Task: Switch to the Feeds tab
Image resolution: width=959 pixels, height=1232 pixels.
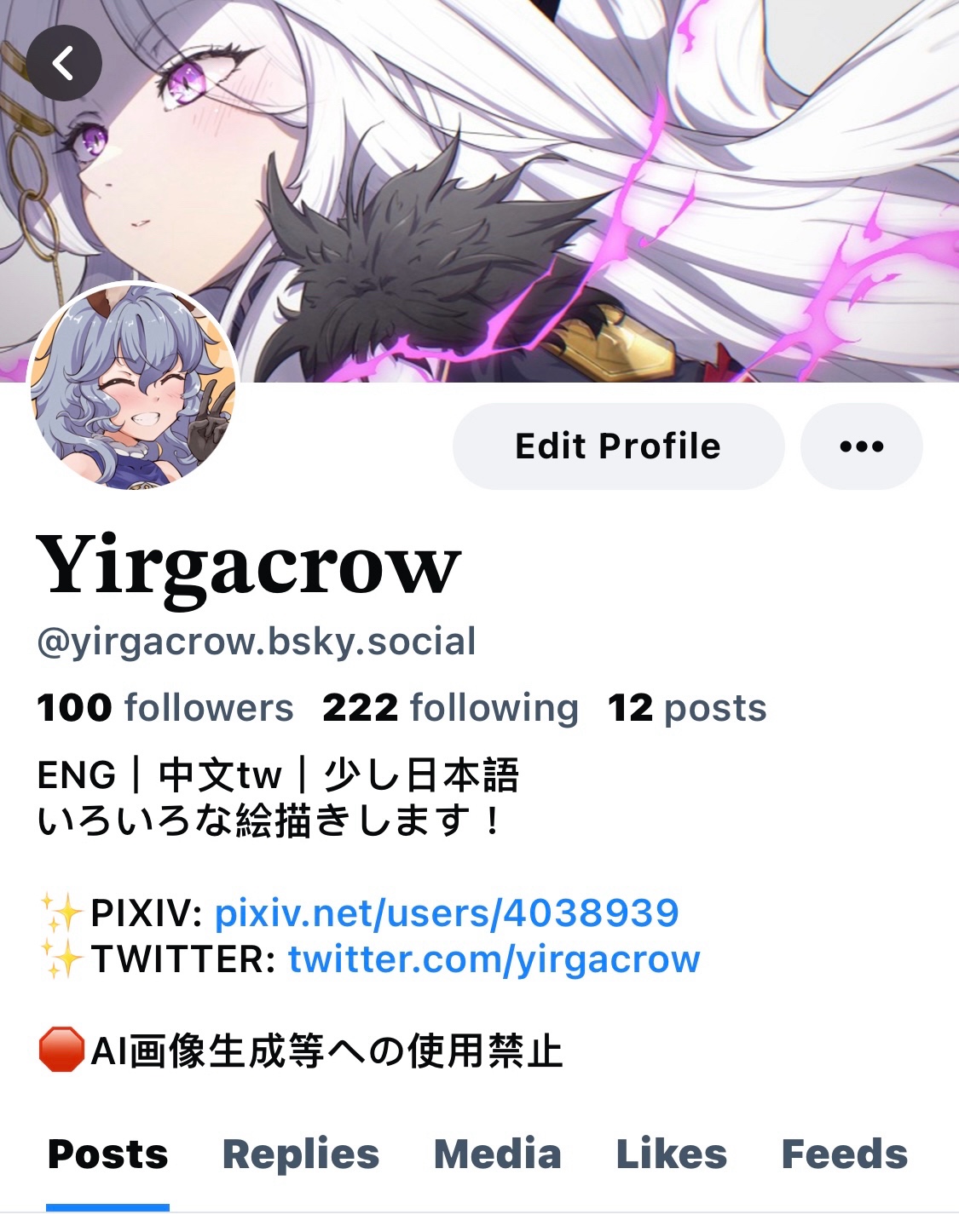Action: coord(844,1155)
